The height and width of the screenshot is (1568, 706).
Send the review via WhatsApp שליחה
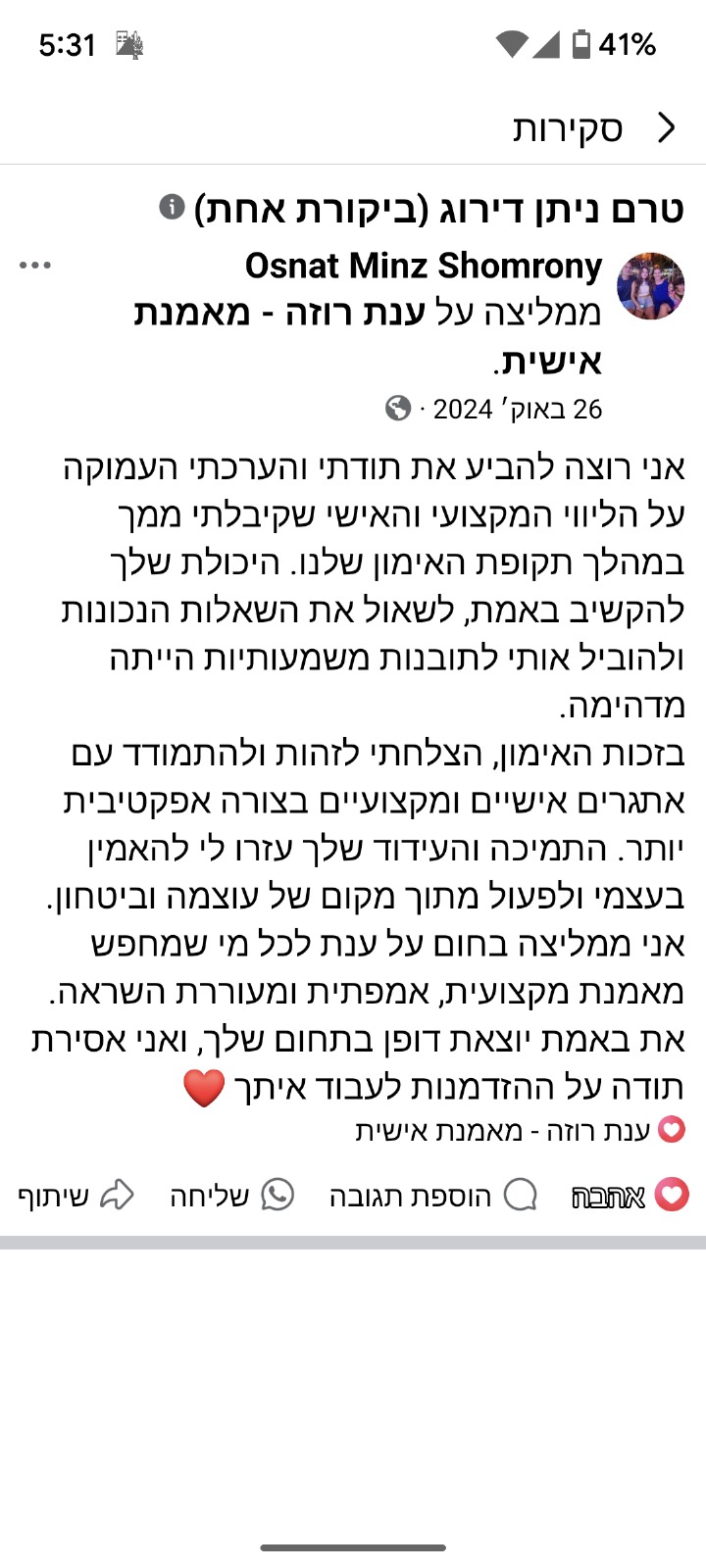[231, 1196]
